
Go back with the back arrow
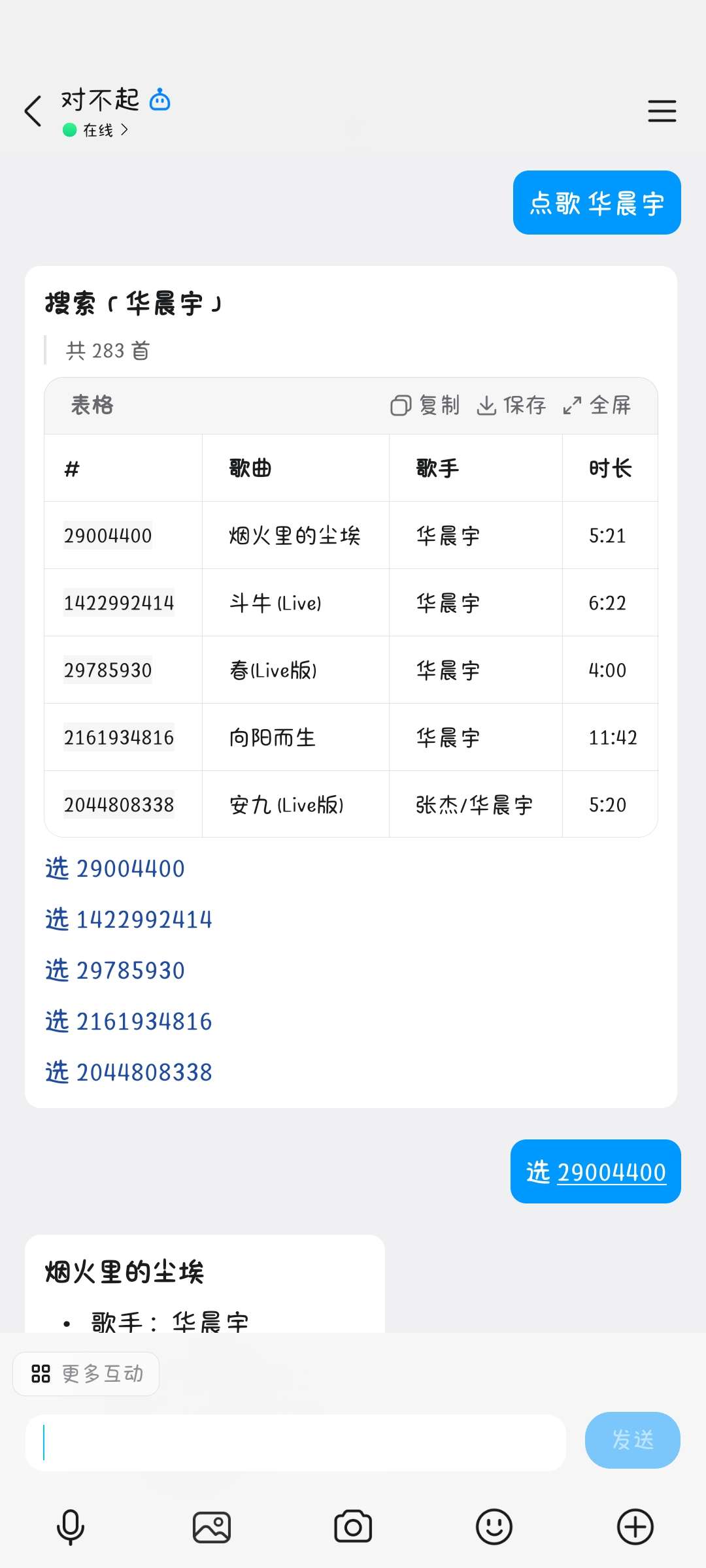click(33, 110)
